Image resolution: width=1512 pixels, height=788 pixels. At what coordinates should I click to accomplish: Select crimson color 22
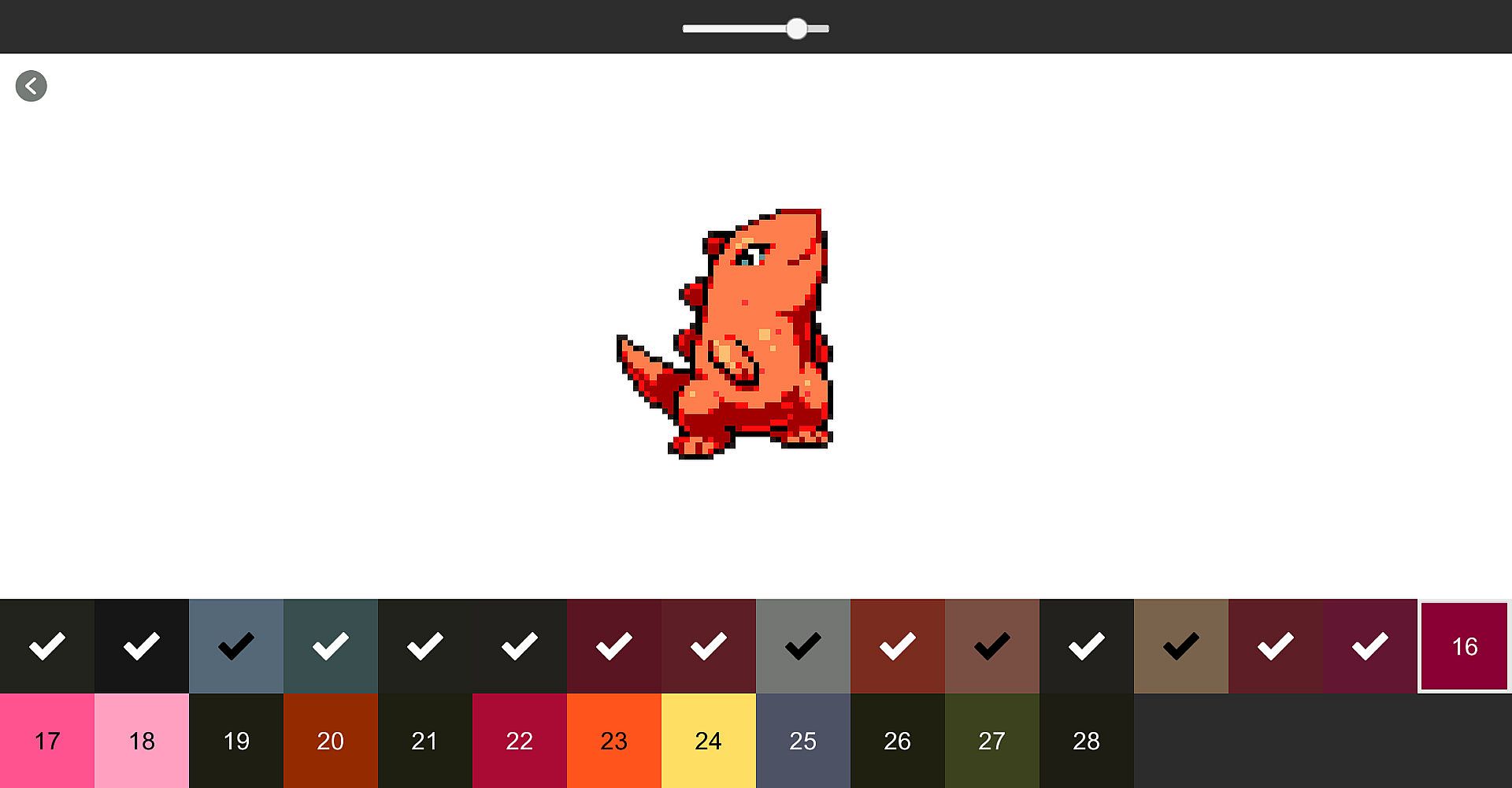tap(520, 741)
